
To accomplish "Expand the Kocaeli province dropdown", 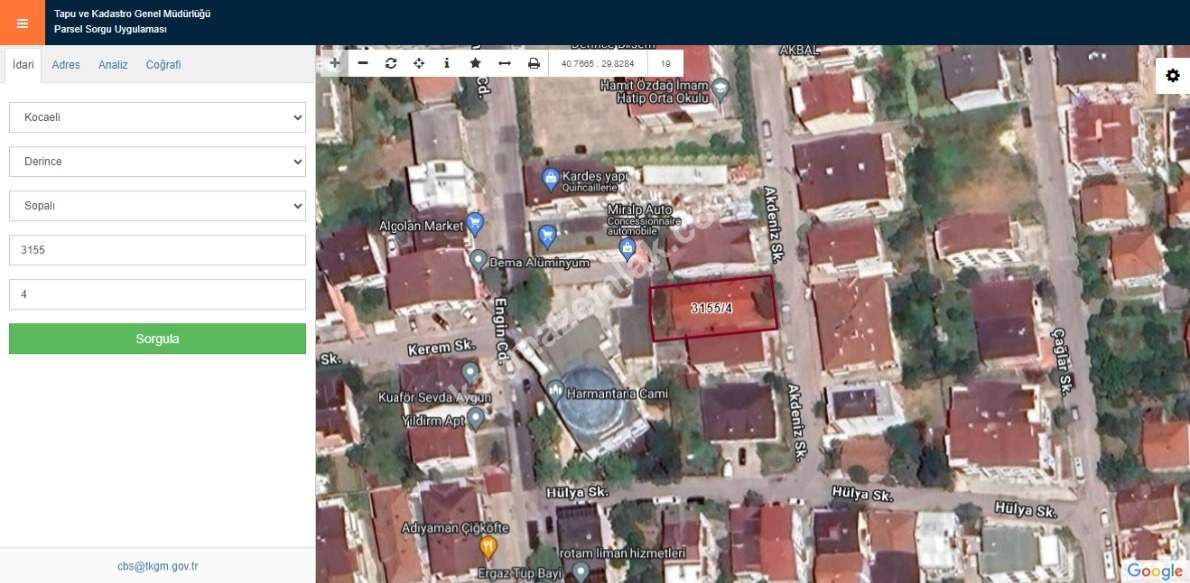I will 157,117.
